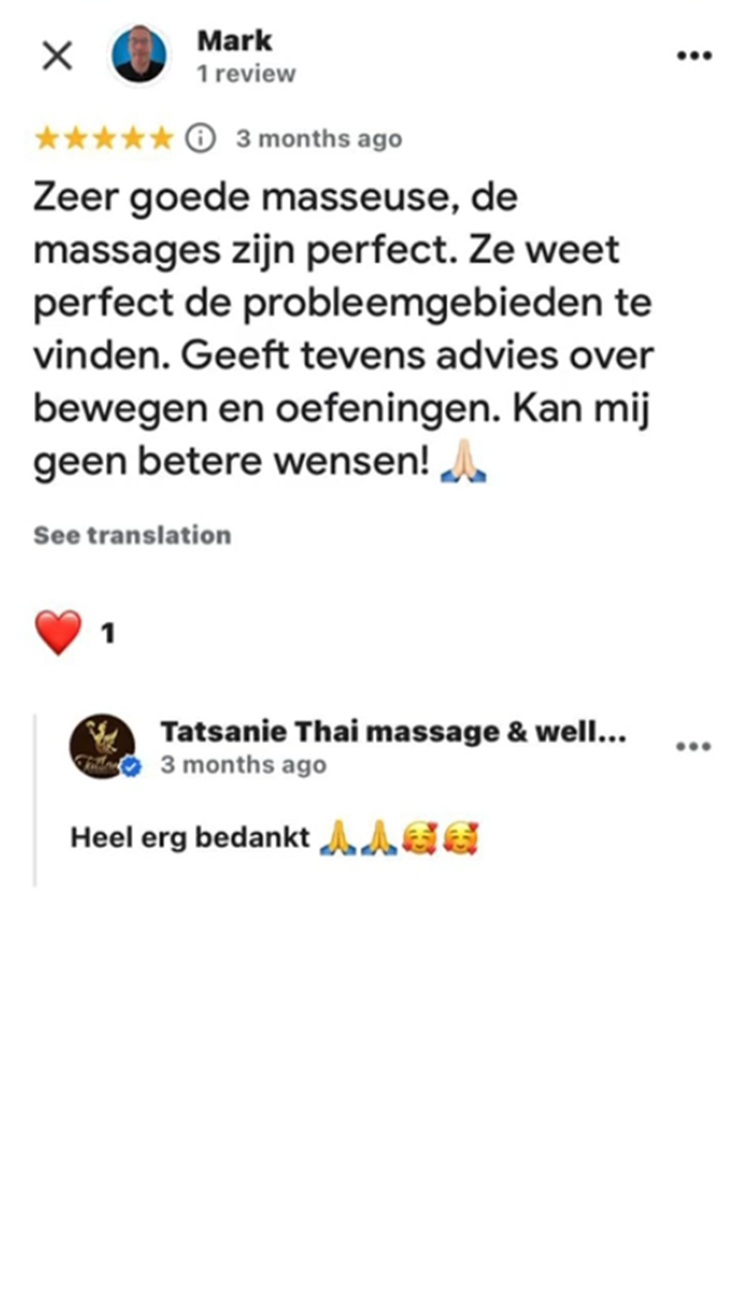Open Mark's profile picture
Viewport: 750px width, 1292px height.
point(140,55)
